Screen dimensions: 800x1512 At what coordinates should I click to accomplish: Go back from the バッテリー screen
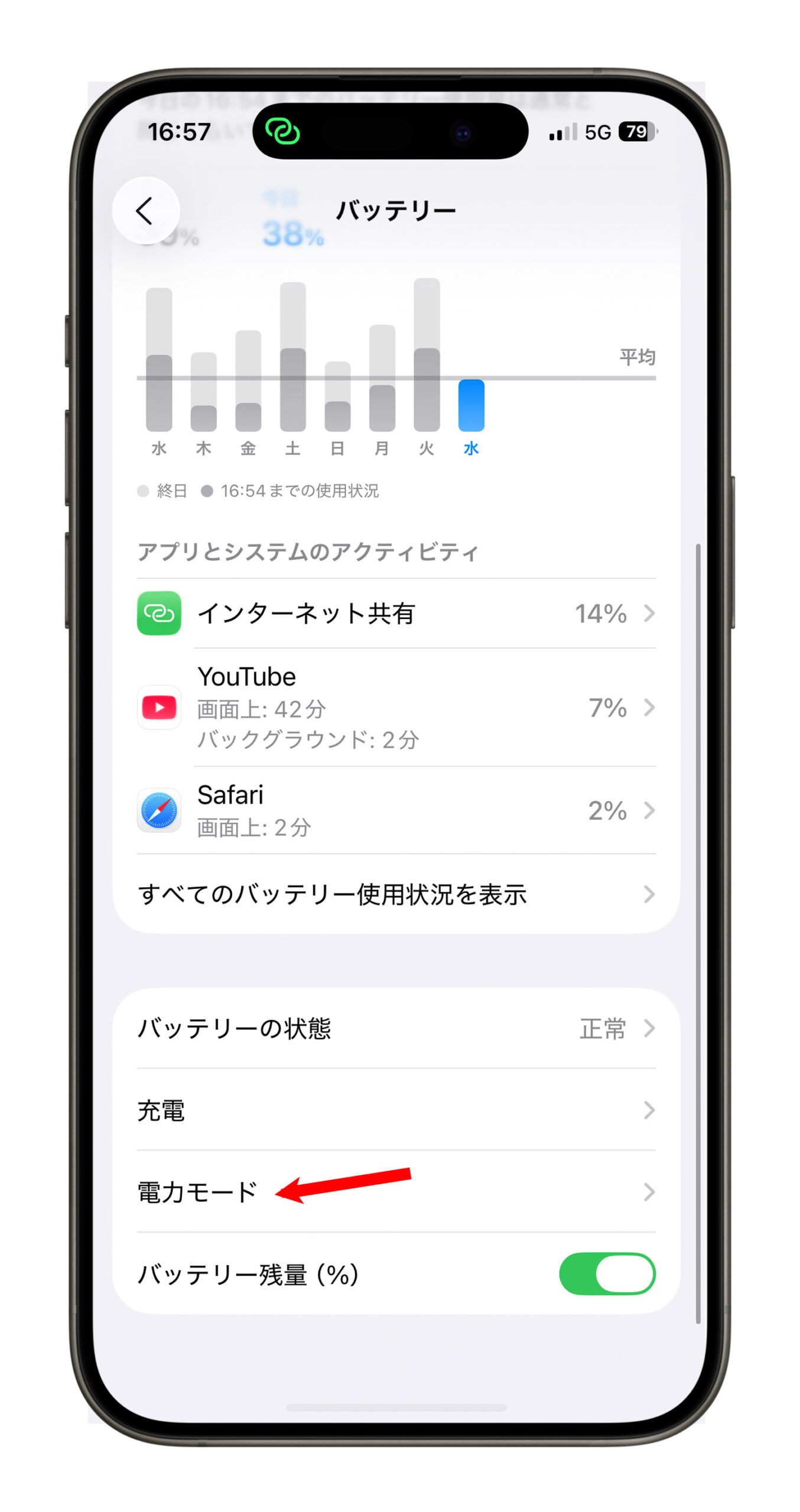(x=145, y=211)
